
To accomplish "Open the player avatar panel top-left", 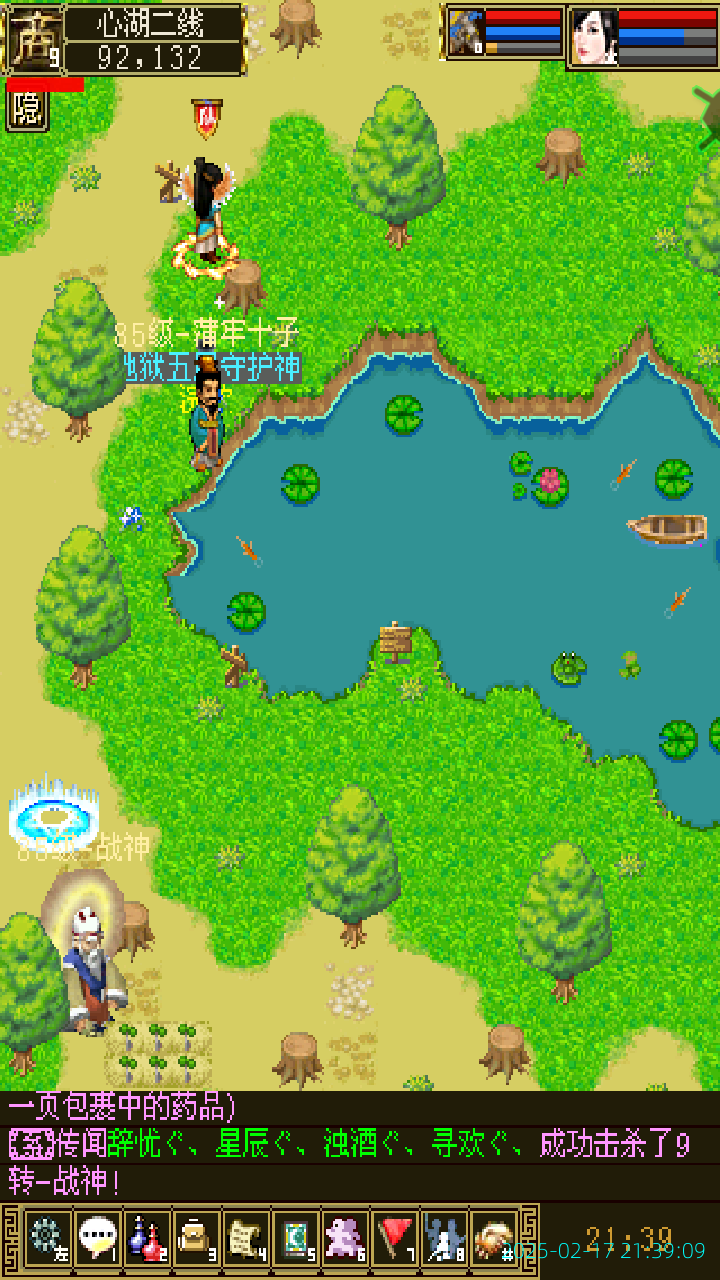I will tap(35, 38).
